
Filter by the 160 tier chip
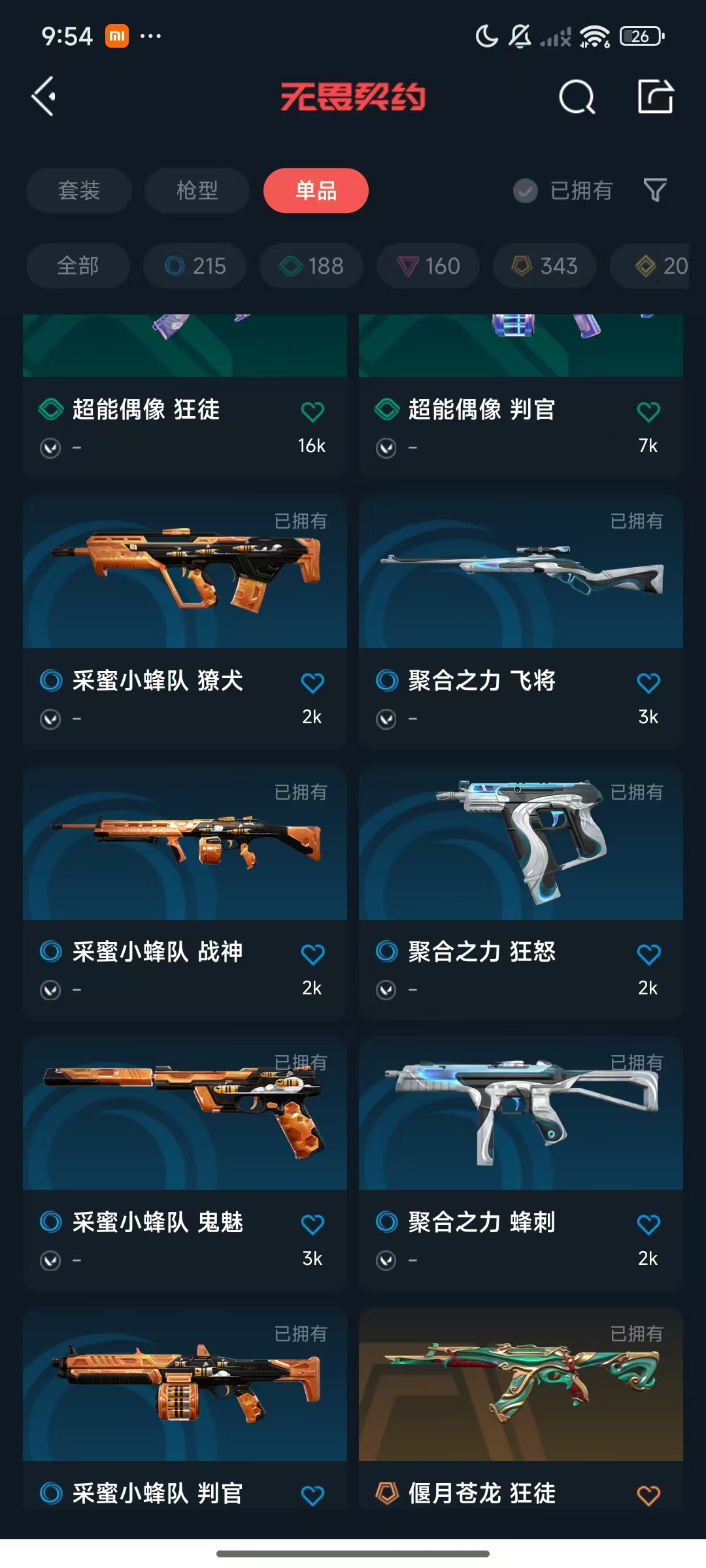click(428, 266)
